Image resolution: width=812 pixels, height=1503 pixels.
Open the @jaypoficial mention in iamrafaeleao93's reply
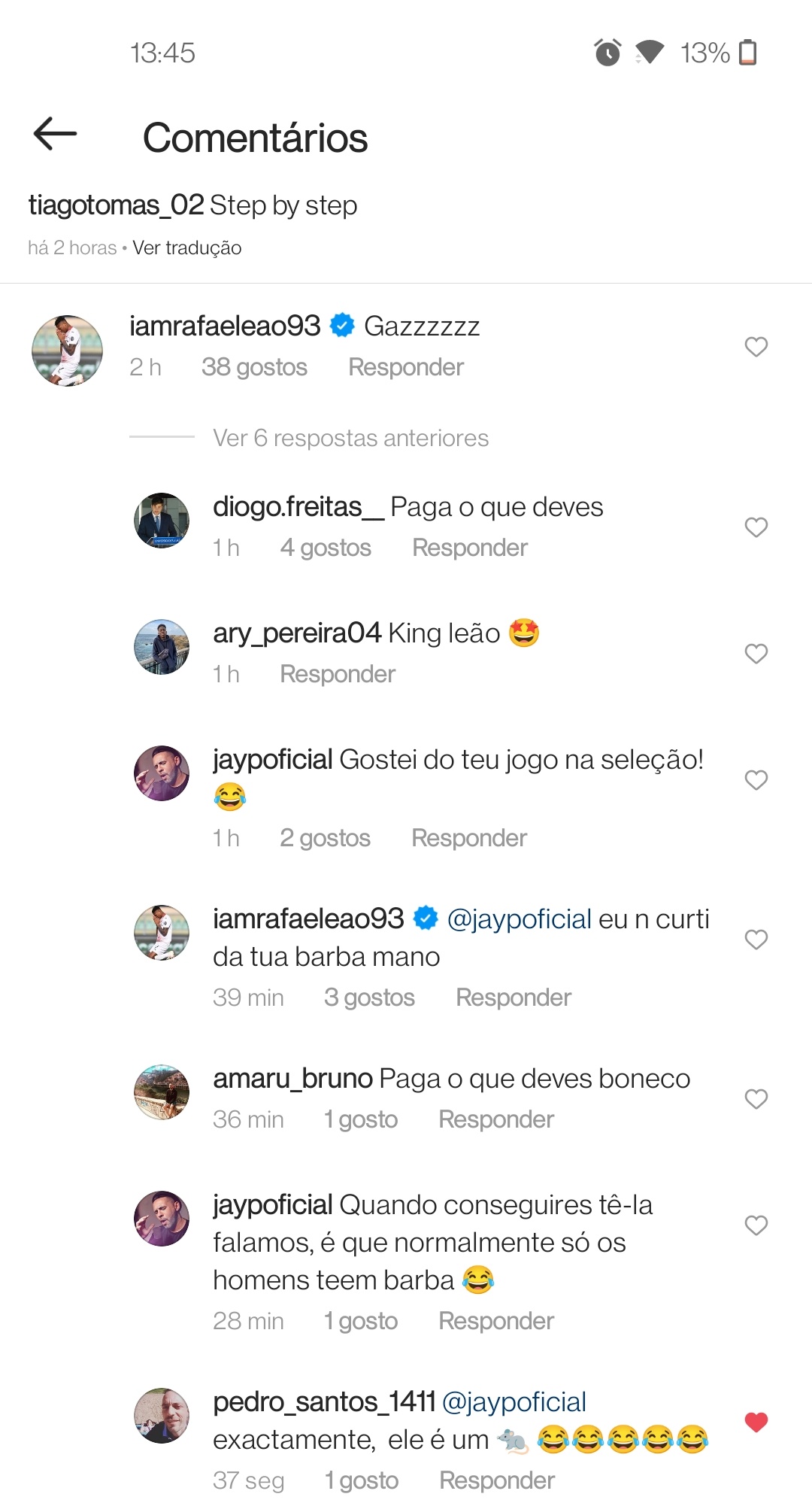(x=520, y=919)
